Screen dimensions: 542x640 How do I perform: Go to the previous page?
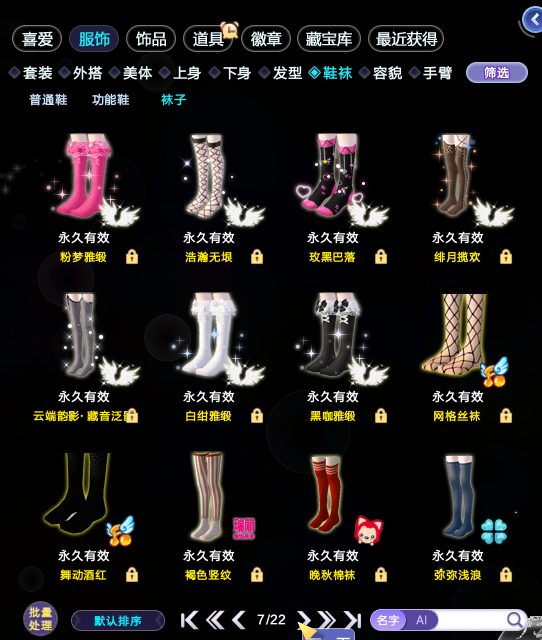coord(238,620)
